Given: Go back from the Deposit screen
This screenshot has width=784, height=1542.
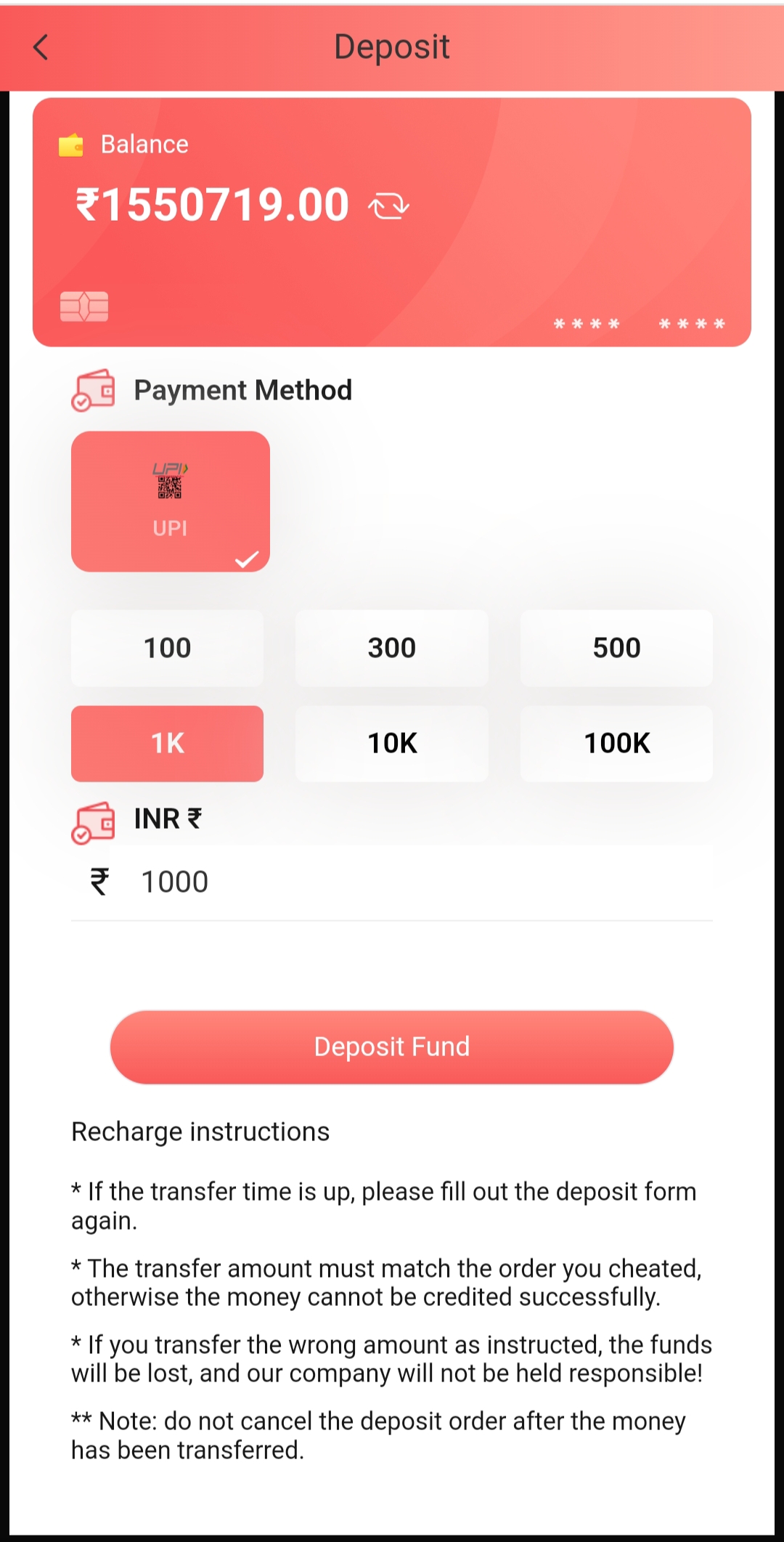Looking at the screenshot, I should pyautogui.click(x=41, y=47).
